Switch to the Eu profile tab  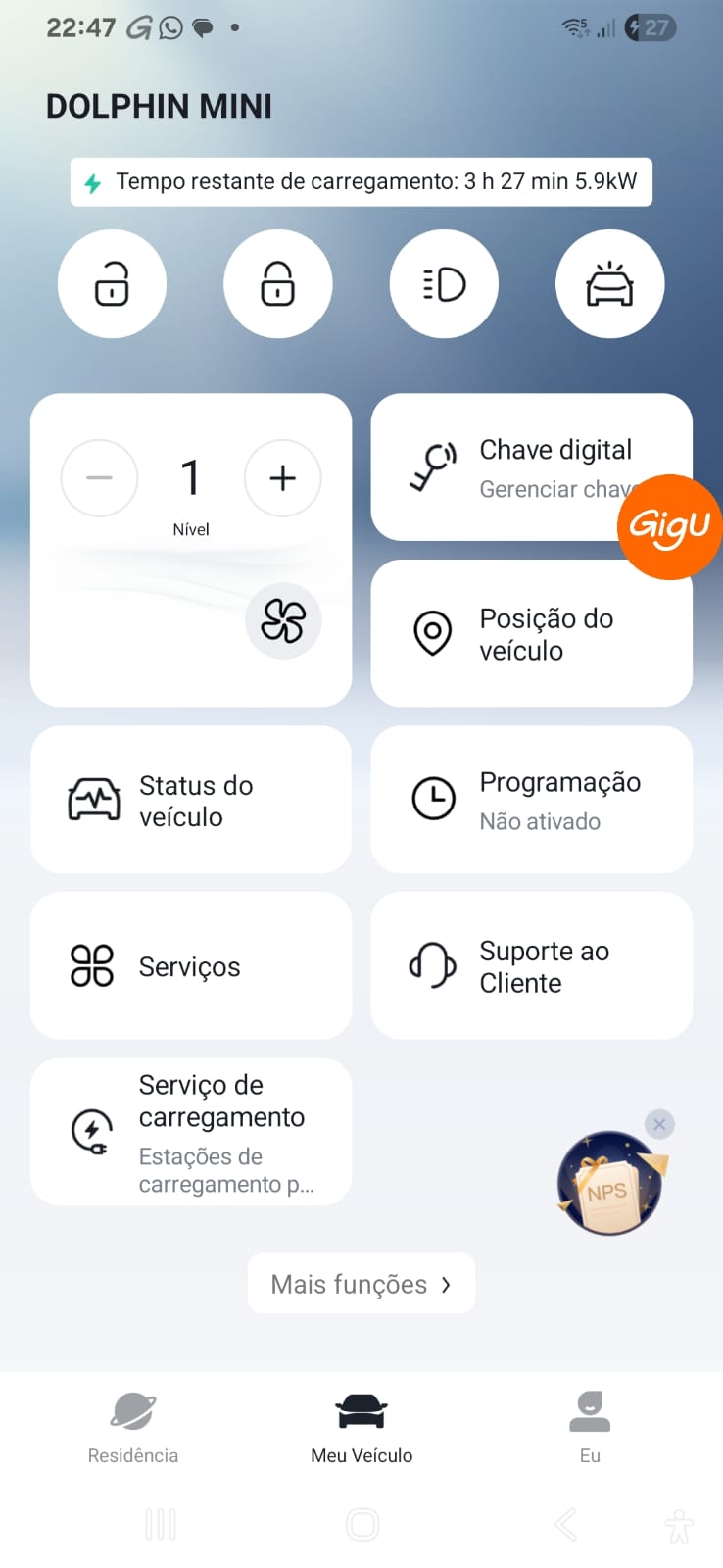590,1427
